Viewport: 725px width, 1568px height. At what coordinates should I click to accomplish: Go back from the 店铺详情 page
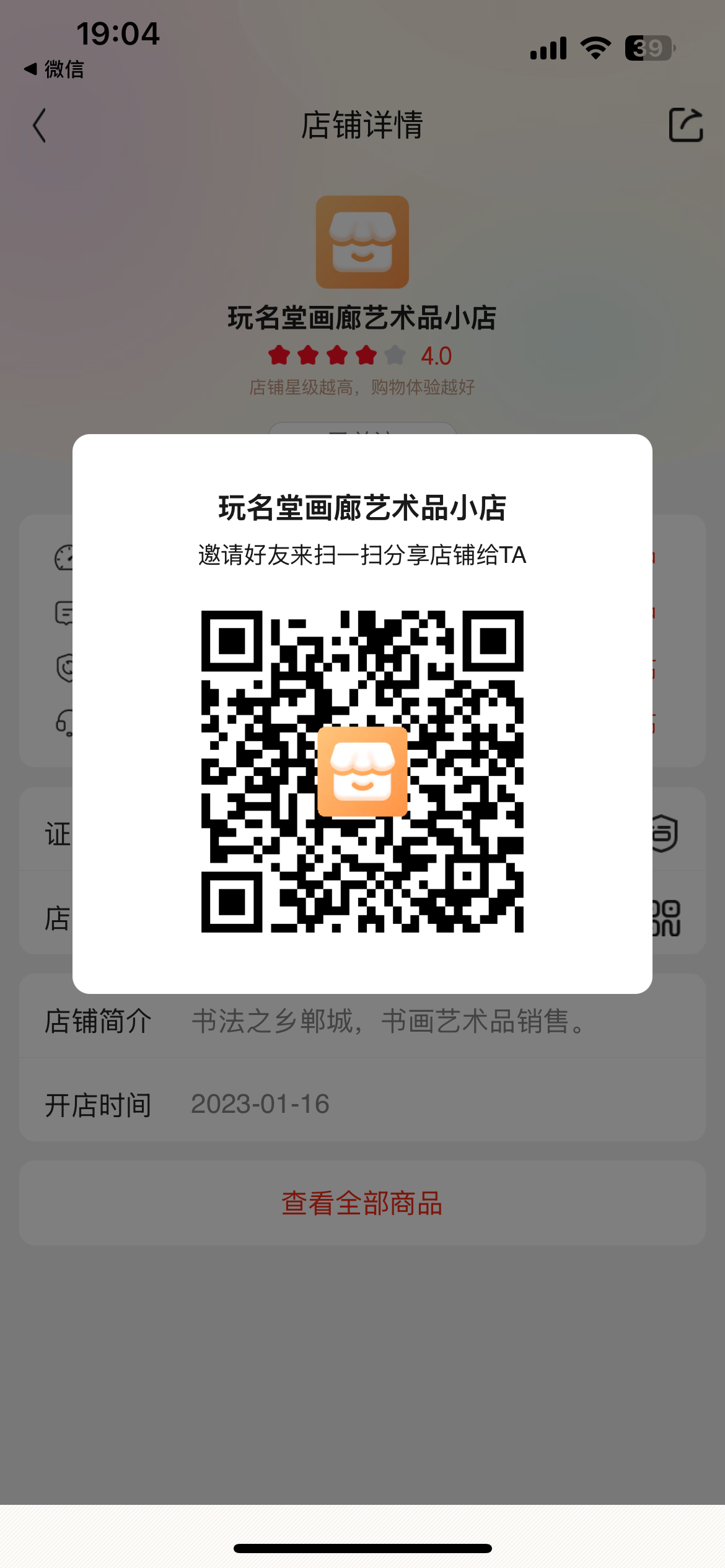(40, 126)
